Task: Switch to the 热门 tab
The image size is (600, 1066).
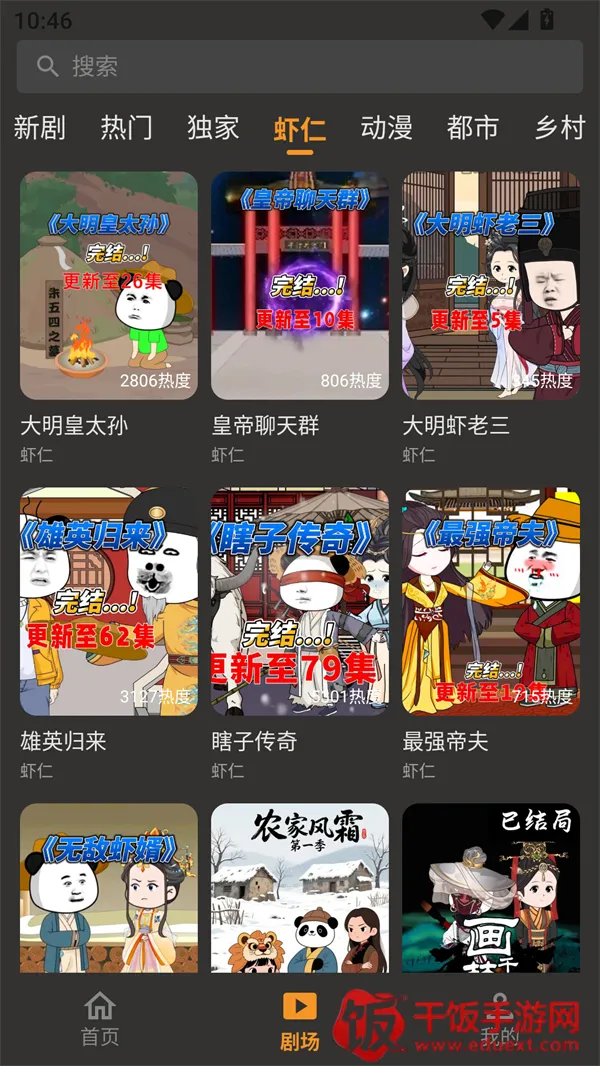Action: click(127, 128)
